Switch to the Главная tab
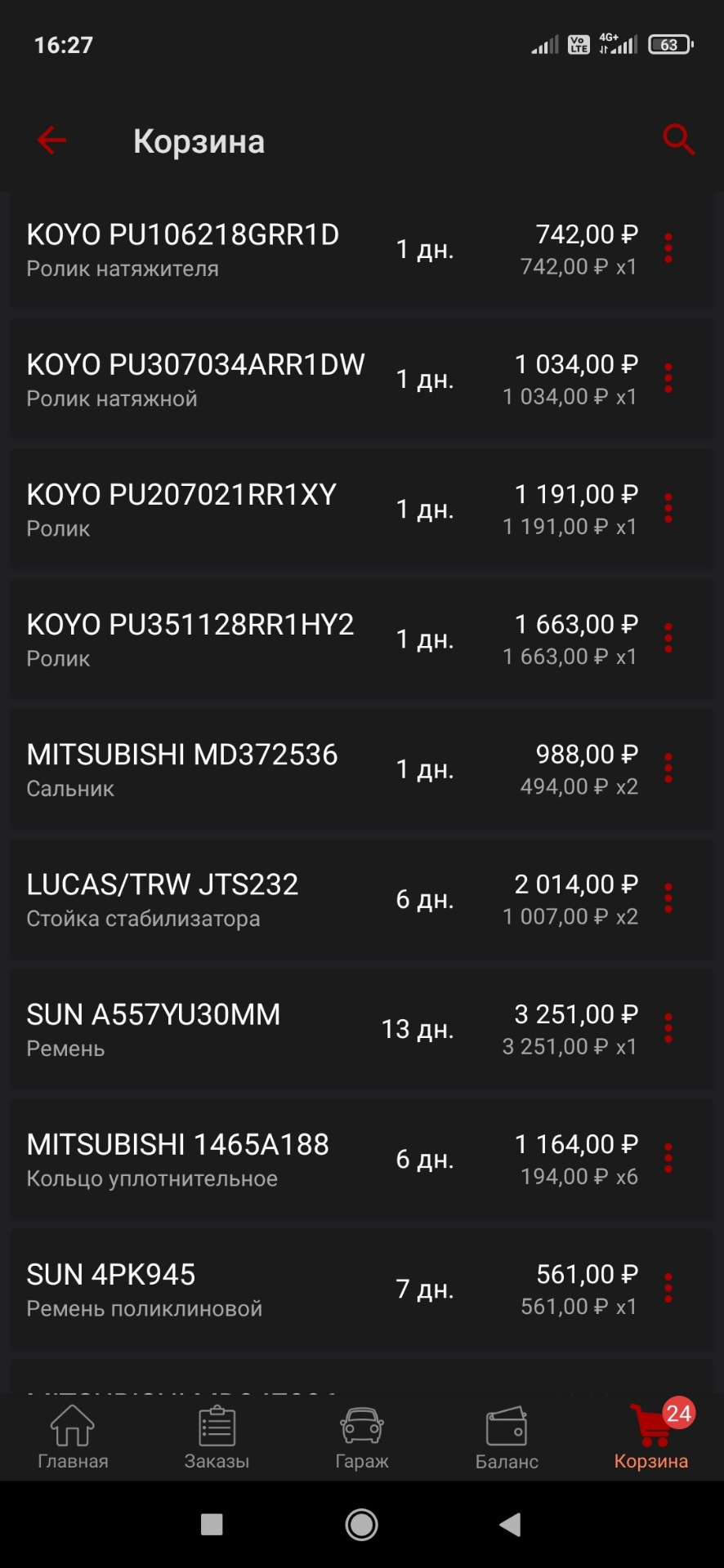724x1568 pixels. [73, 1439]
